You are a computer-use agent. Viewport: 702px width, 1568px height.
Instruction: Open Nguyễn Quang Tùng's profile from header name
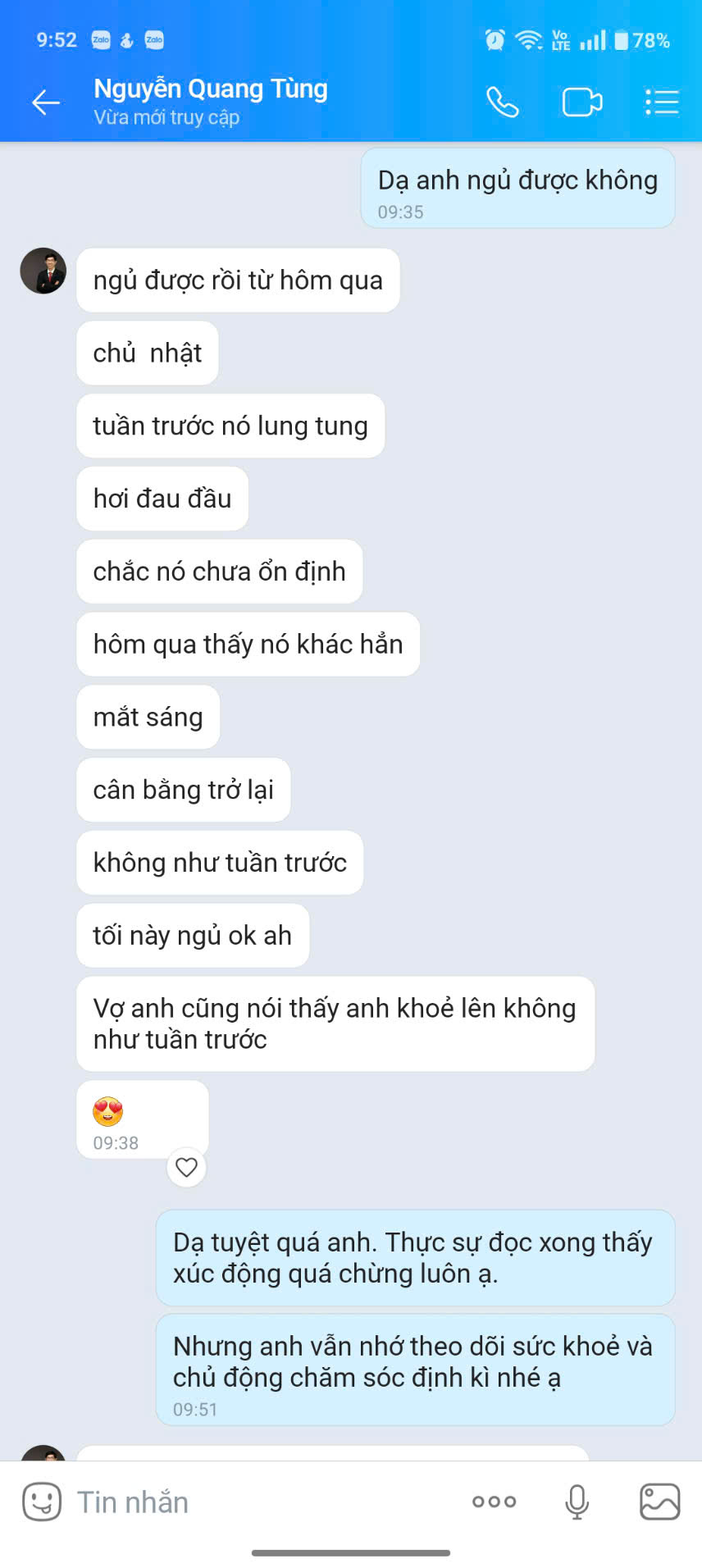pos(211,89)
